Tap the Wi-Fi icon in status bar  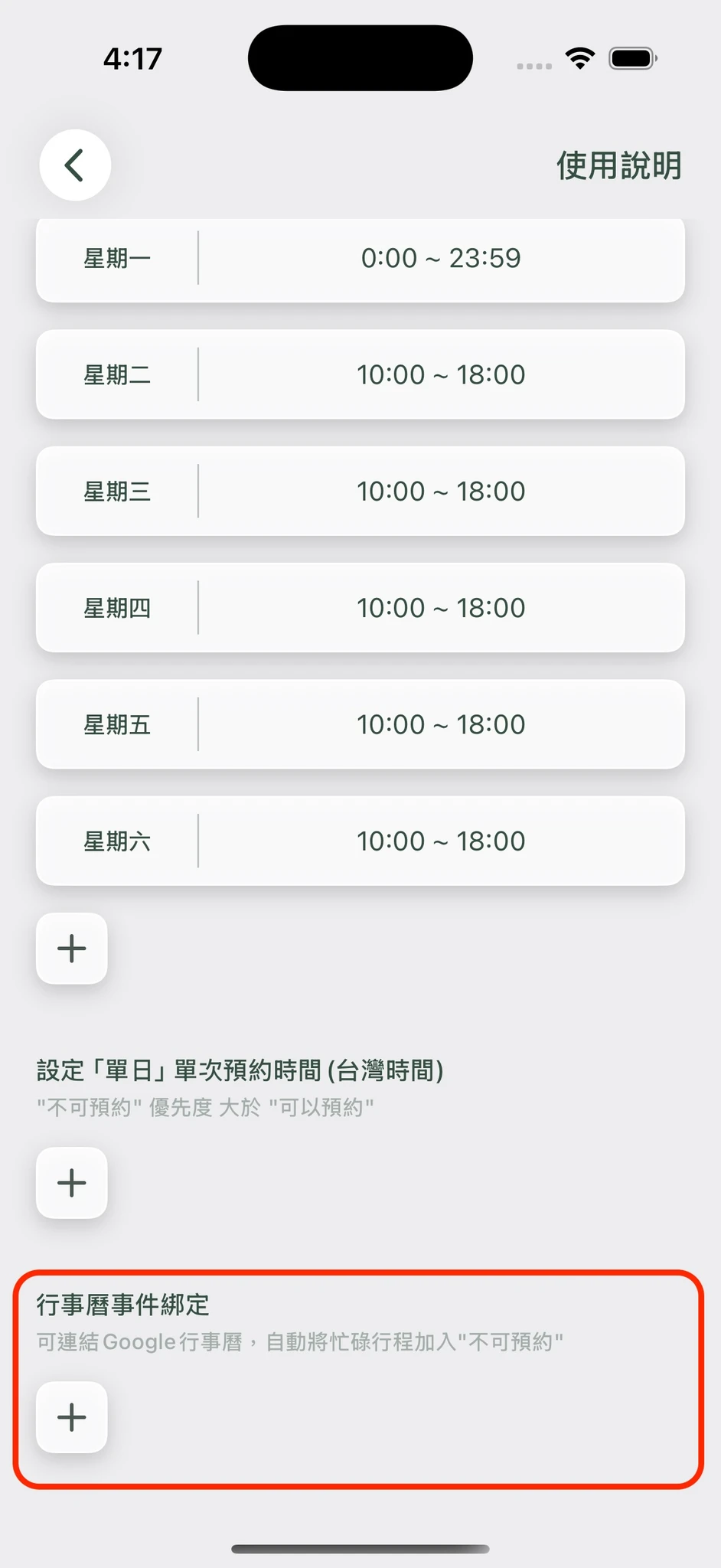579,57
